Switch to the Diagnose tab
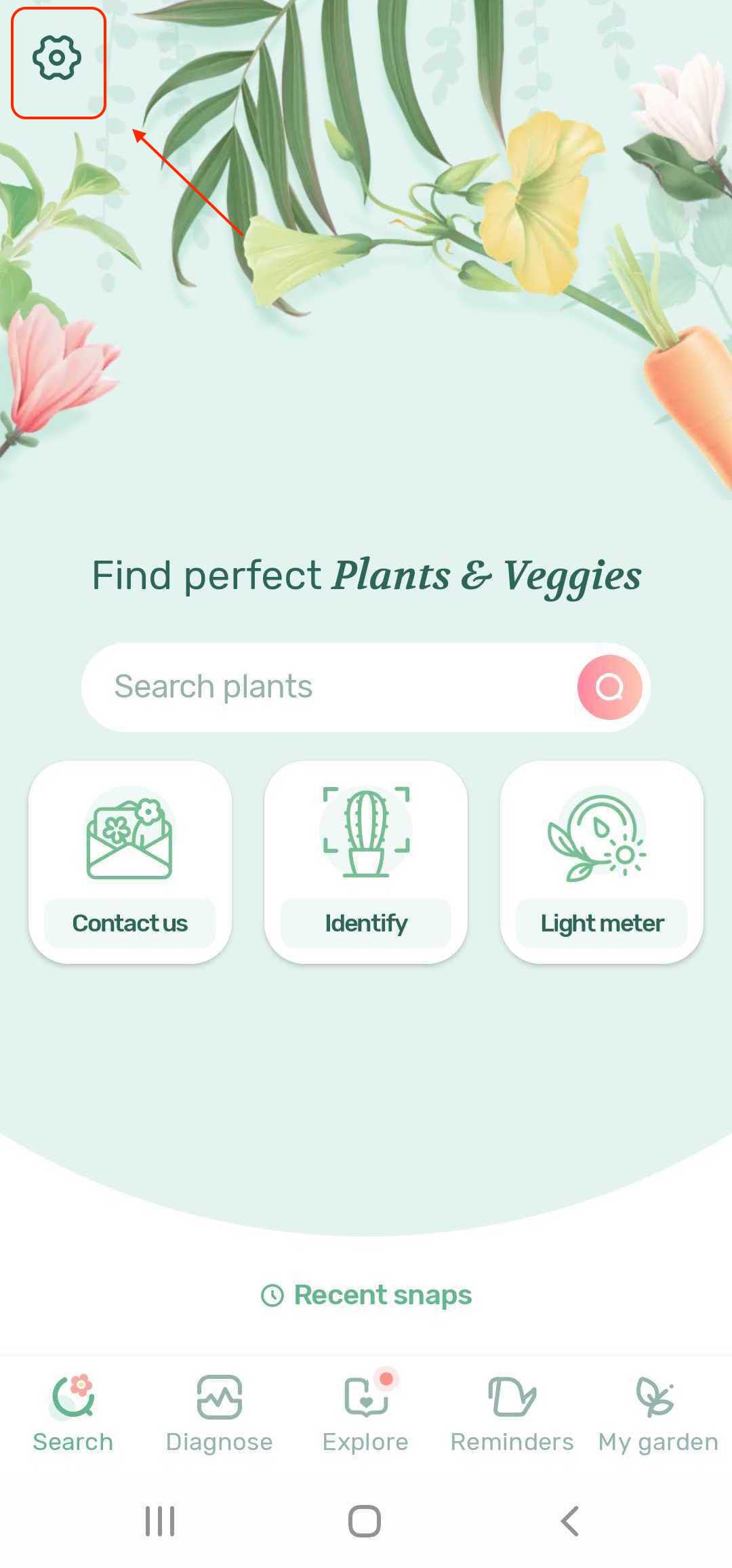 coord(219,1413)
